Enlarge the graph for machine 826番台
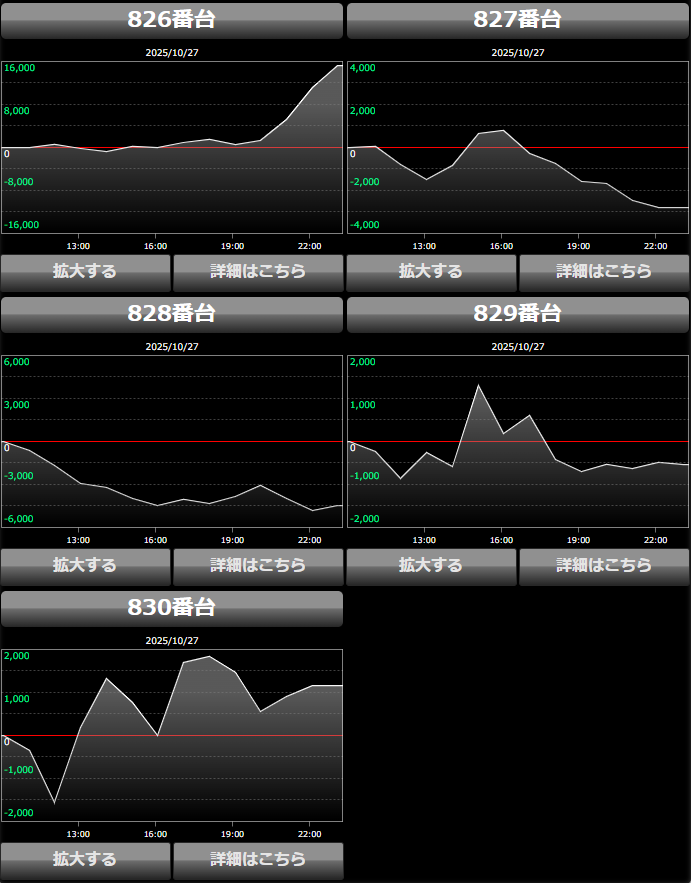This screenshot has width=691, height=883. click(x=85, y=271)
